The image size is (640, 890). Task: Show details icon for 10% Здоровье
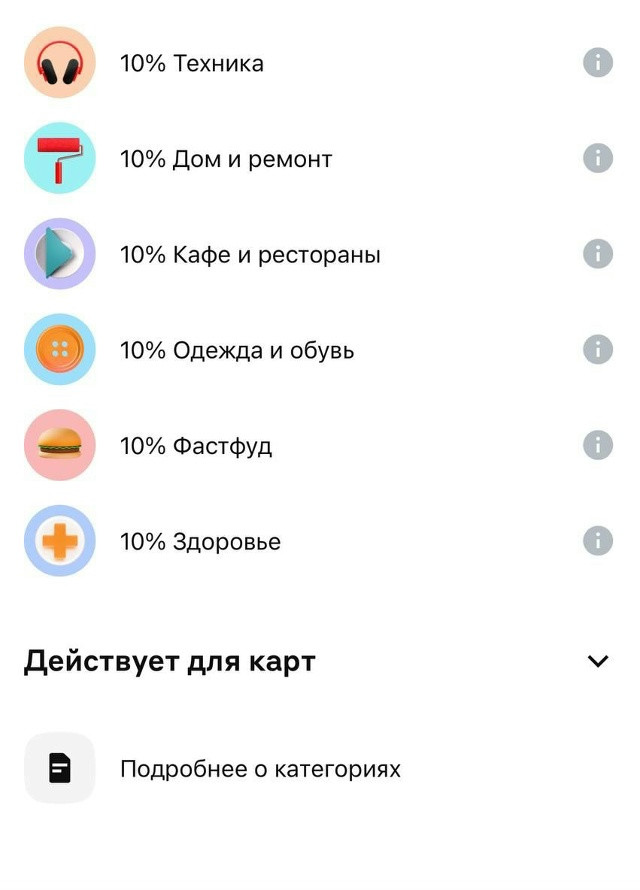click(x=597, y=541)
